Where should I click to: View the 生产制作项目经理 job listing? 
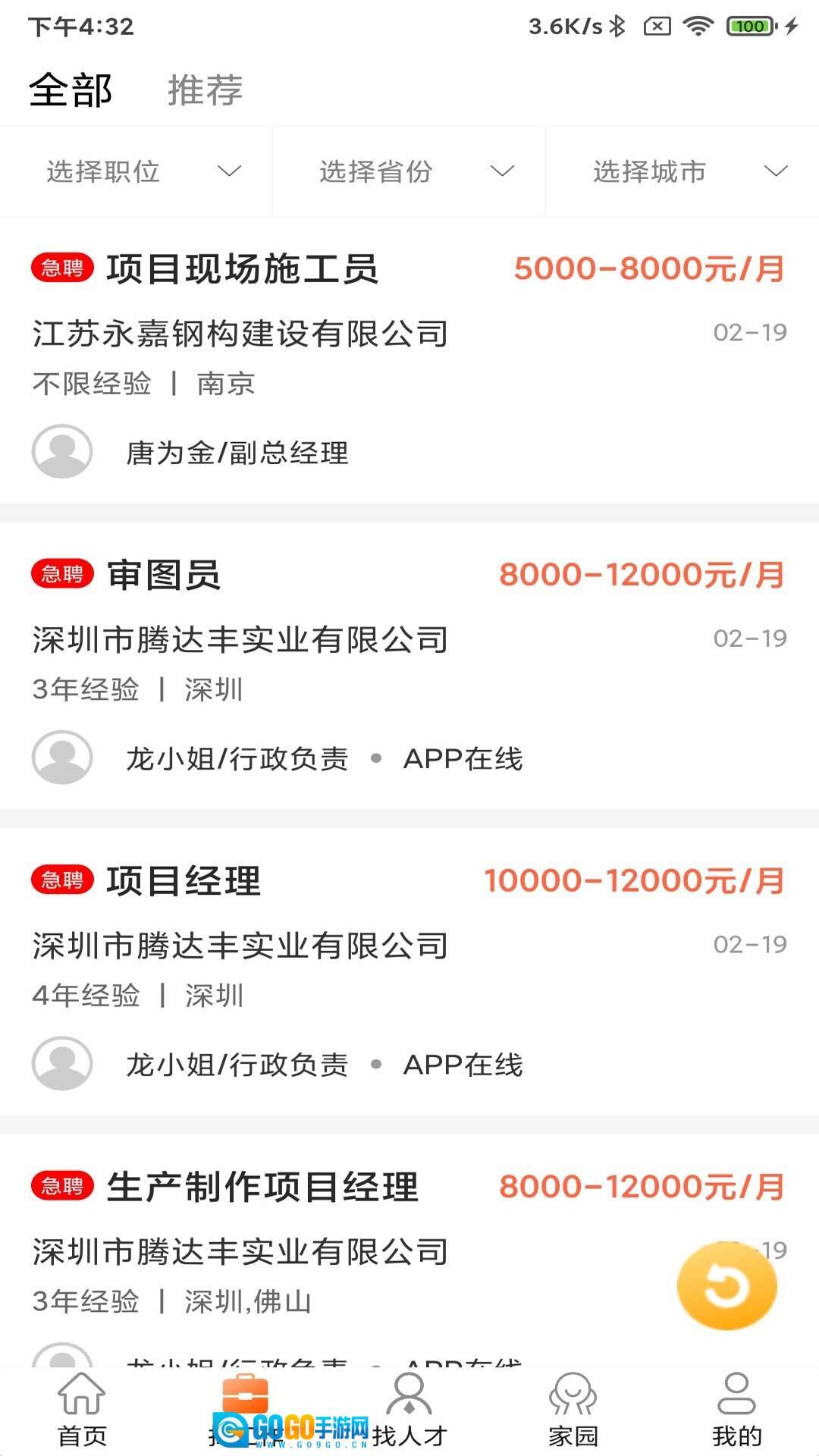click(x=262, y=1187)
